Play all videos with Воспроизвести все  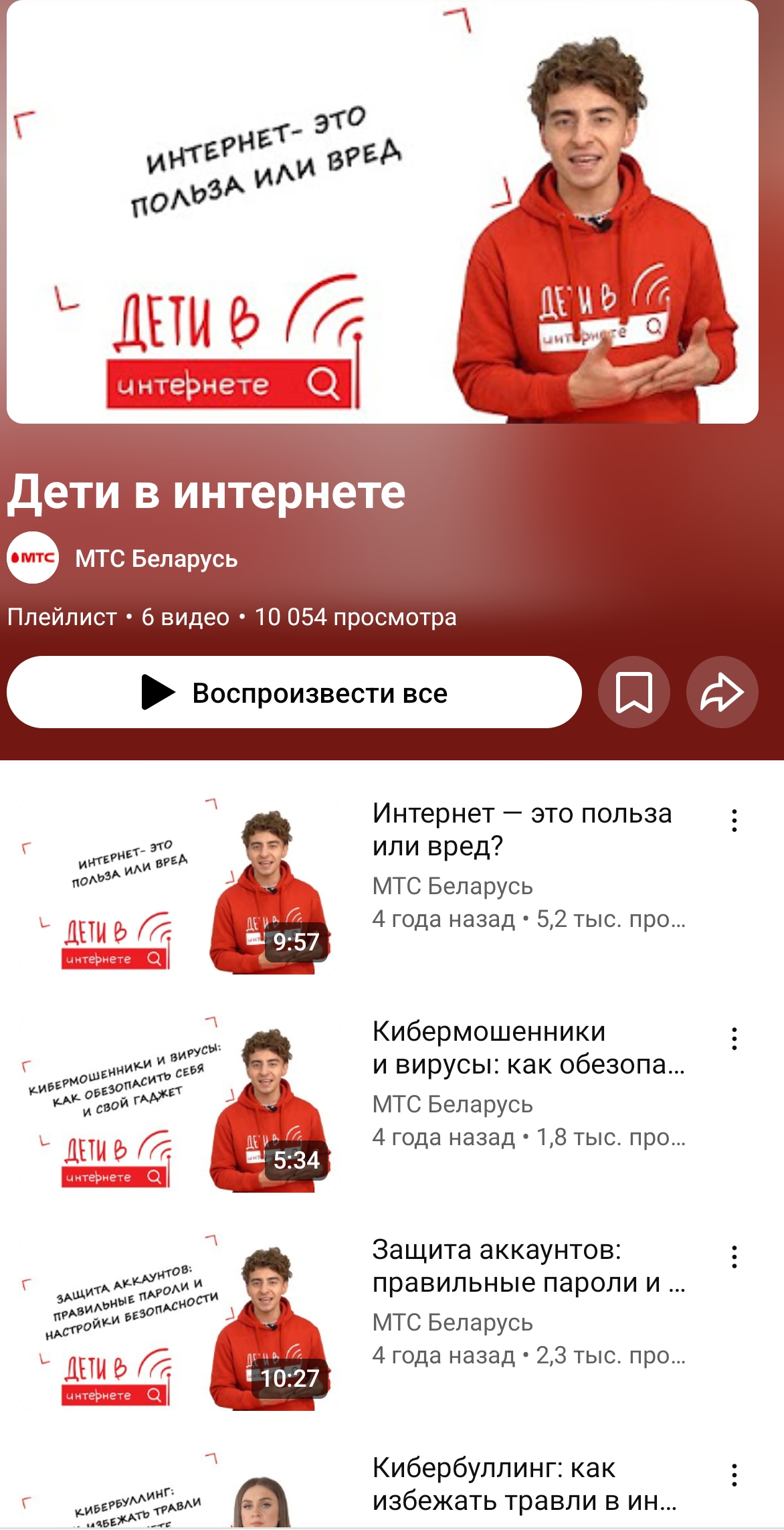point(294,692)
